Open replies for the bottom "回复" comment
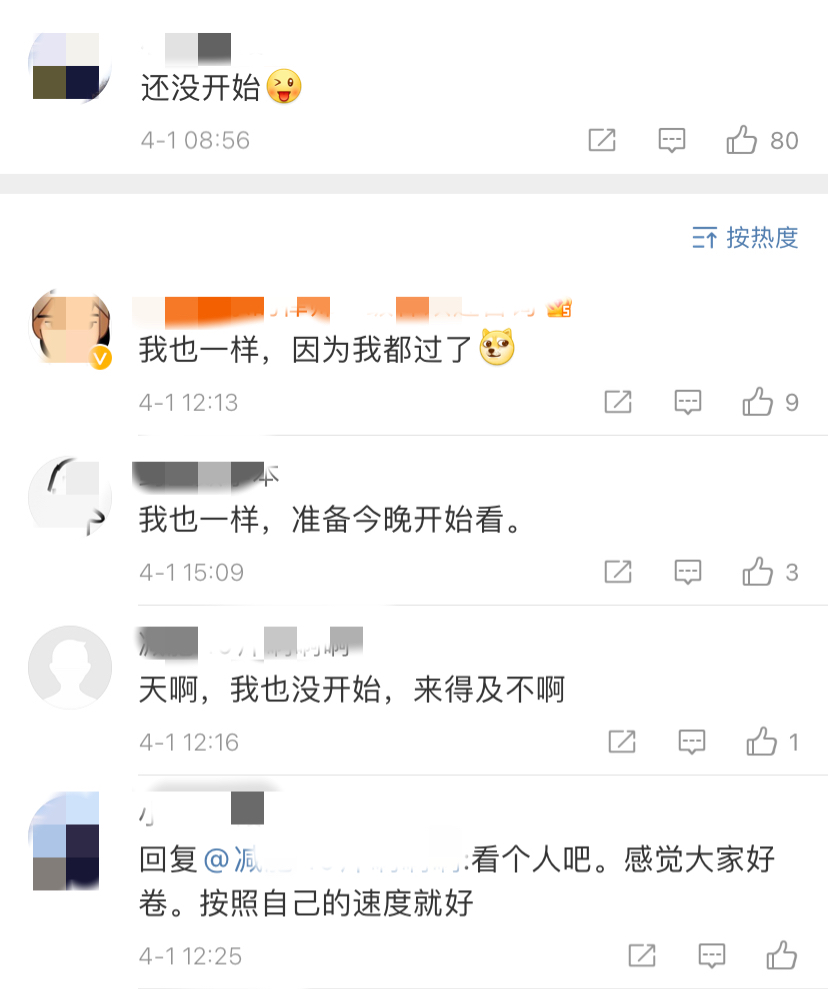This screenshot has height=989, width=828. pyautogui.click(x=712, y=955)
